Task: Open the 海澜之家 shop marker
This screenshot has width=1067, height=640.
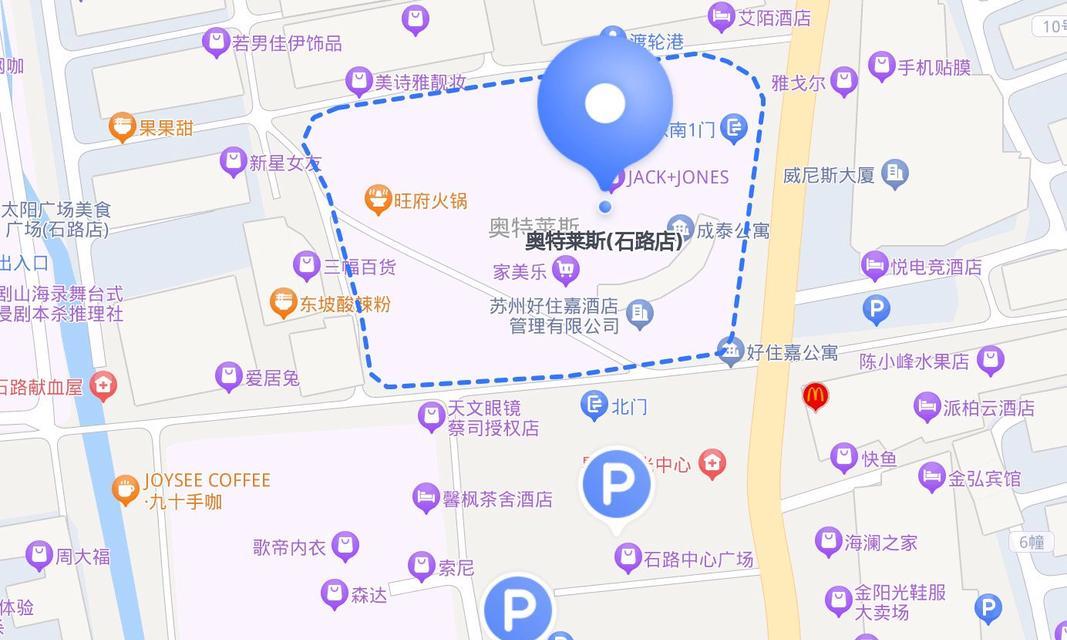Action: click(x=828, y=542)
